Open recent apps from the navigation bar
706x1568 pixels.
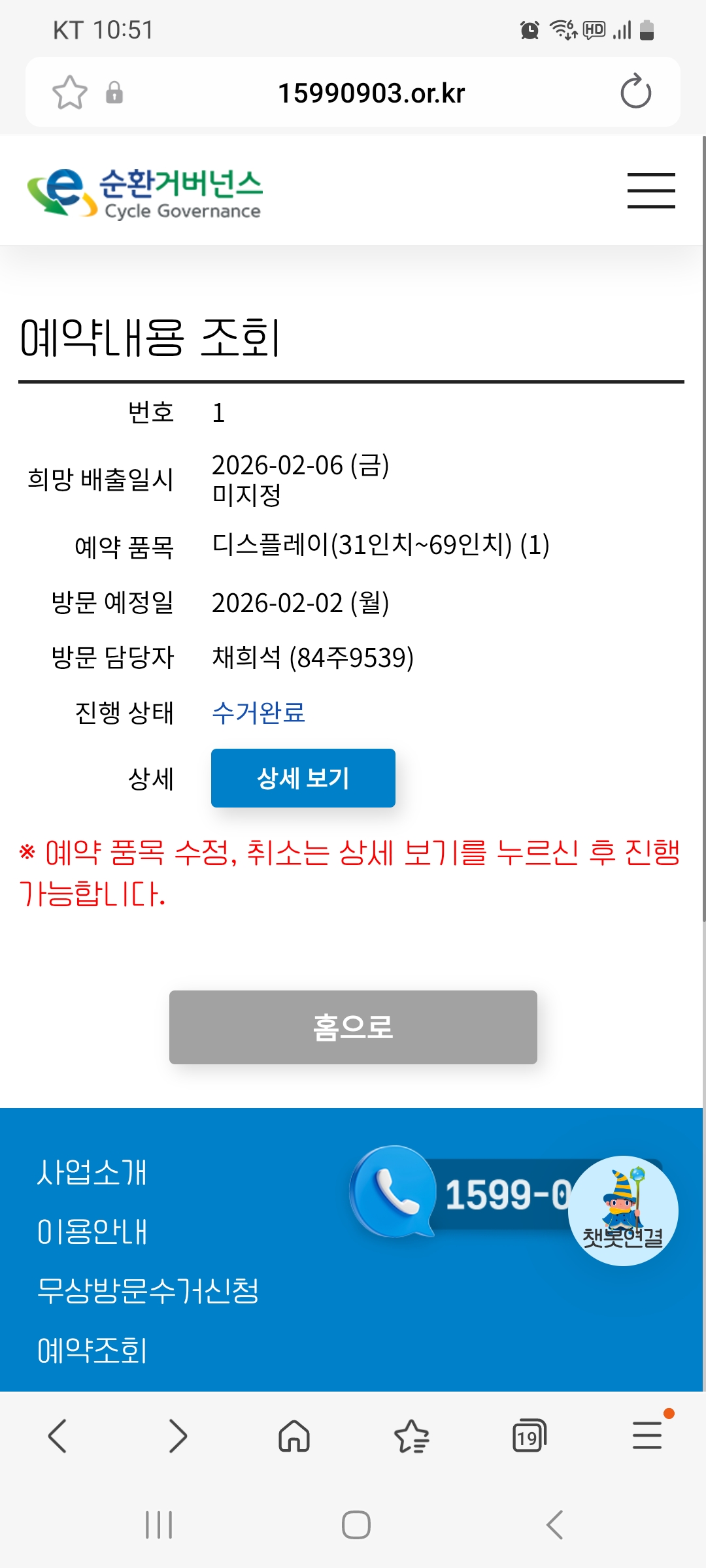click(x=159, y=1525)
